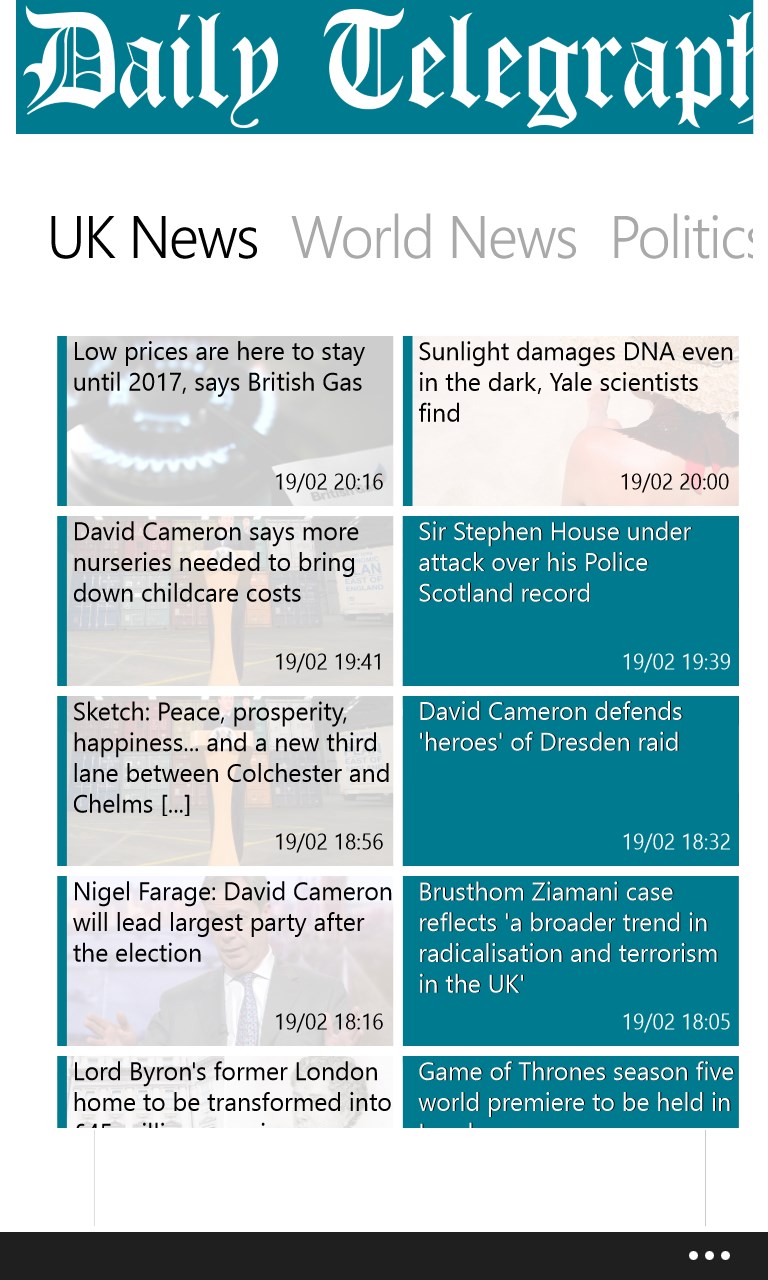Open the Sketch: Peace, prosperity, happiness article
The image size is (768, 1280).
pyautogui.click(x=226, y=781)
